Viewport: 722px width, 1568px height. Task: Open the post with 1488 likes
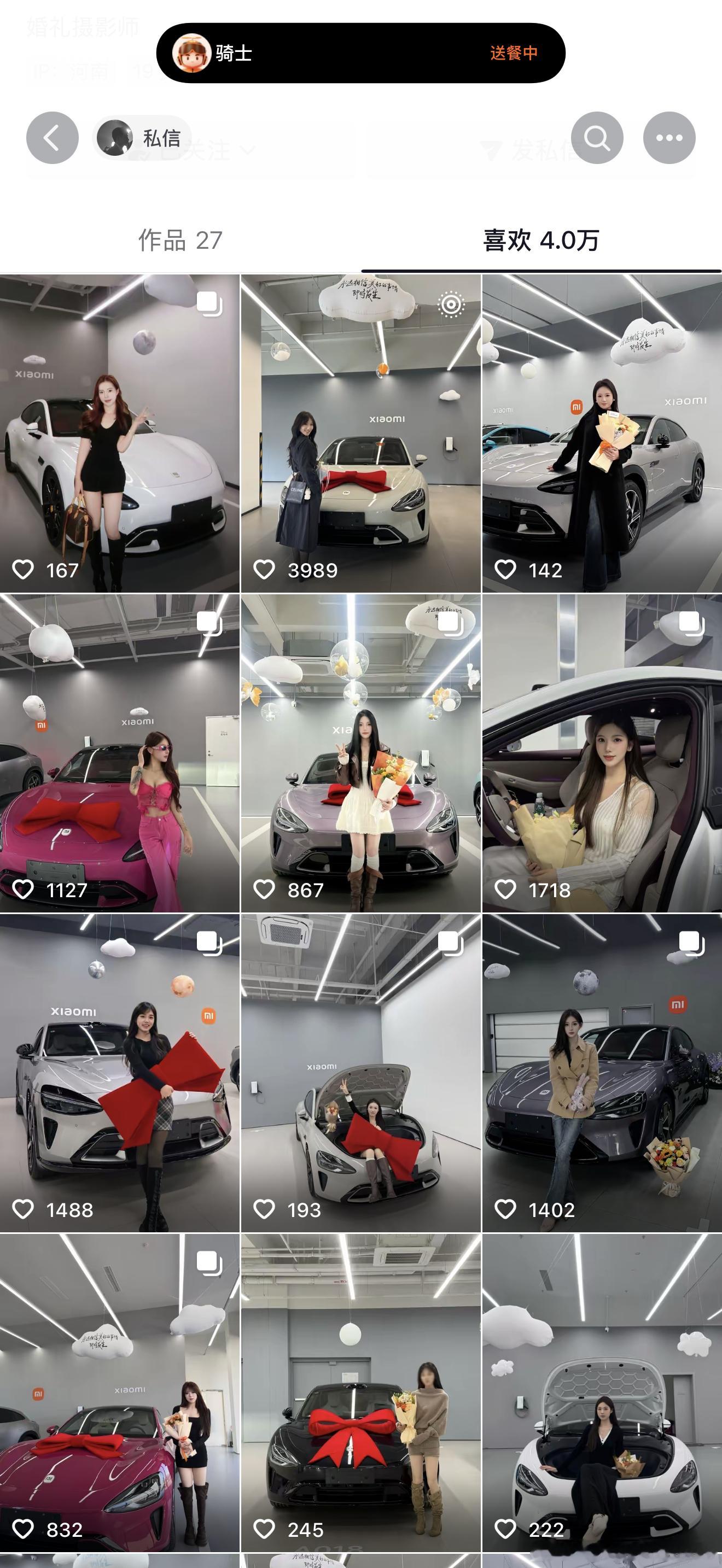(119, 1073)
